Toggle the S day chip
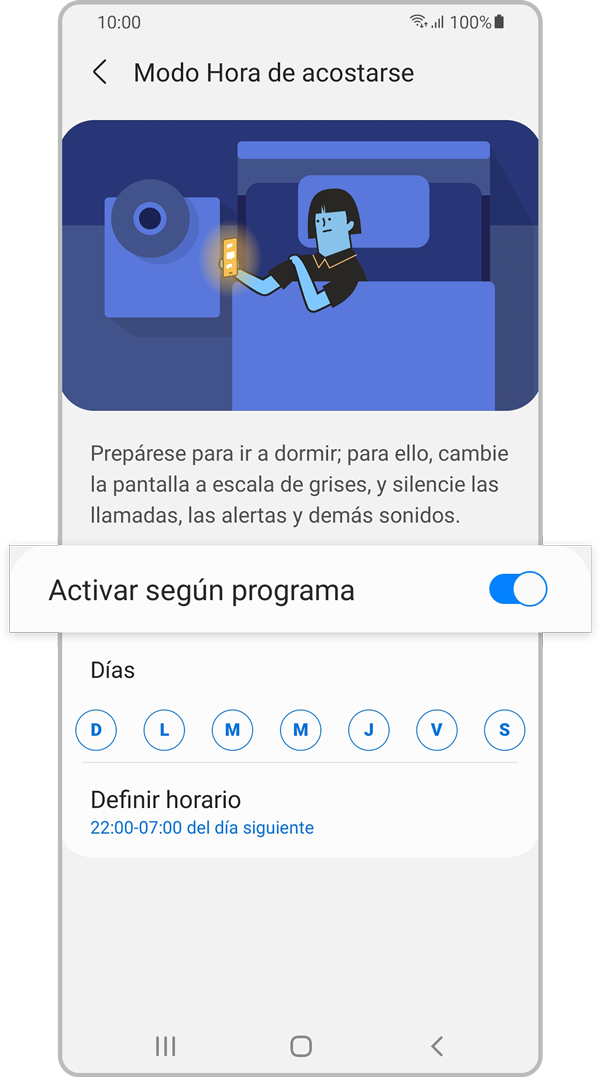The height and width of the screenshot is (1077, 600). point(504,730)
